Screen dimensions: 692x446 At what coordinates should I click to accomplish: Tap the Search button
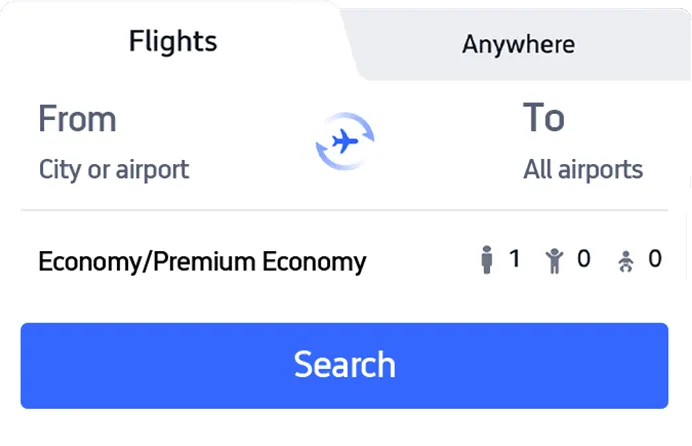pyautogui.click(x=344, y=365)
